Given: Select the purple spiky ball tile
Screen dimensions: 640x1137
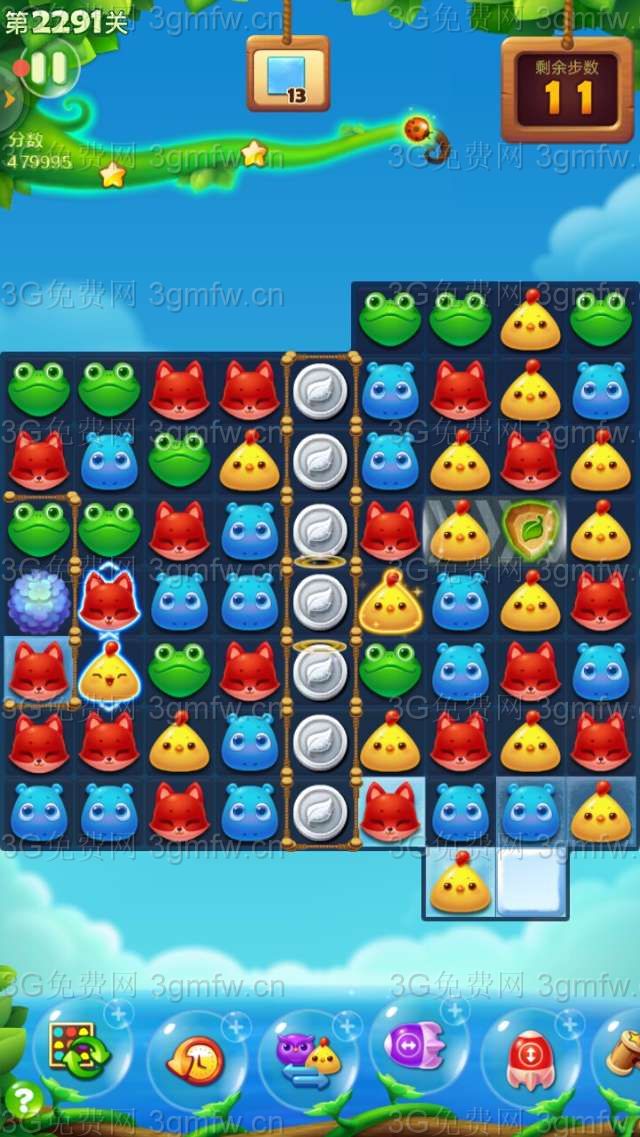Looking at the screenshot, I should pyautogui.click(x=39, y=602).
